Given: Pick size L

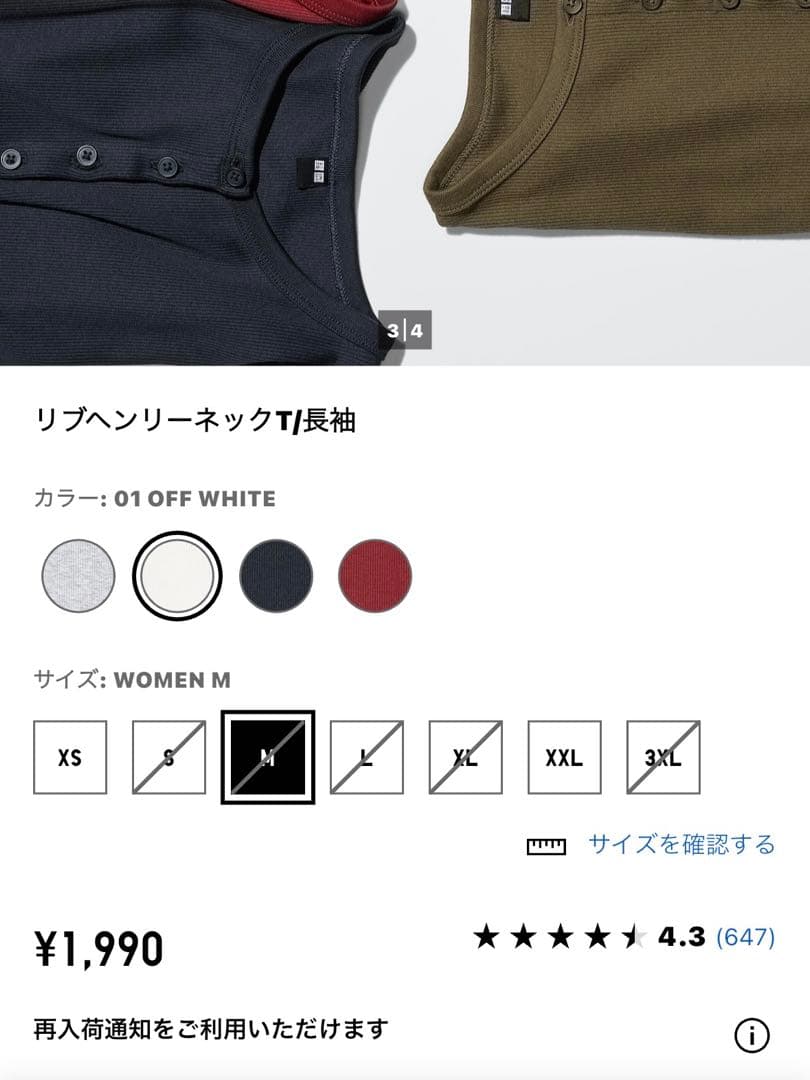Looking at the screenshot, I should (367, 758).
